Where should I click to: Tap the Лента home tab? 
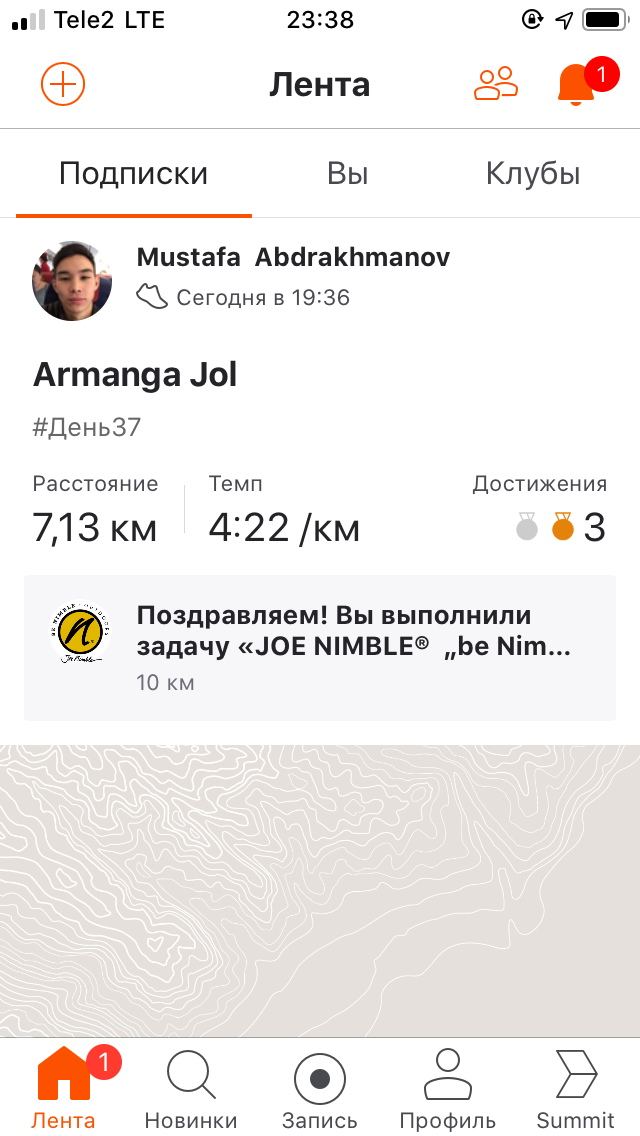coord(63,1088)
